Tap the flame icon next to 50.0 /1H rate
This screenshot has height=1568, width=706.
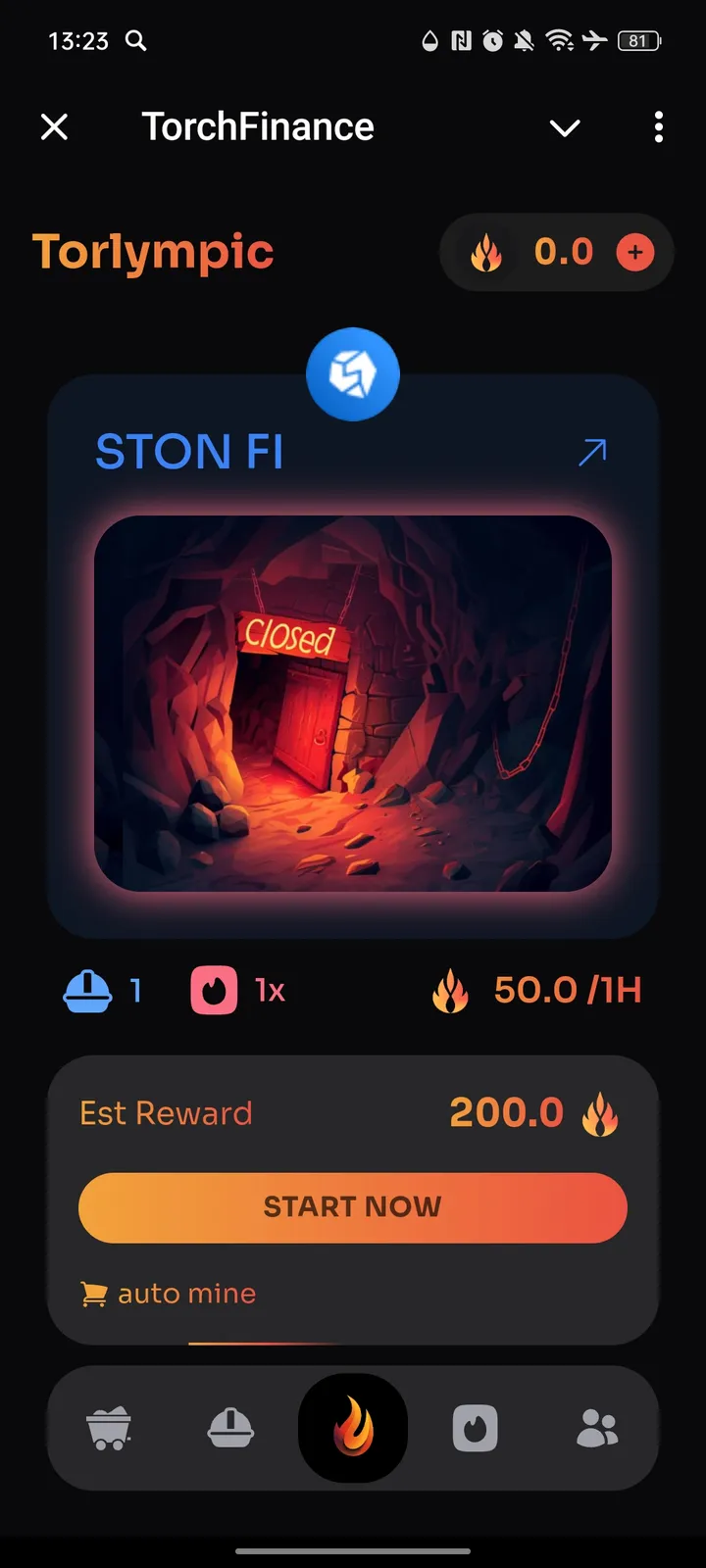(450, 990)
